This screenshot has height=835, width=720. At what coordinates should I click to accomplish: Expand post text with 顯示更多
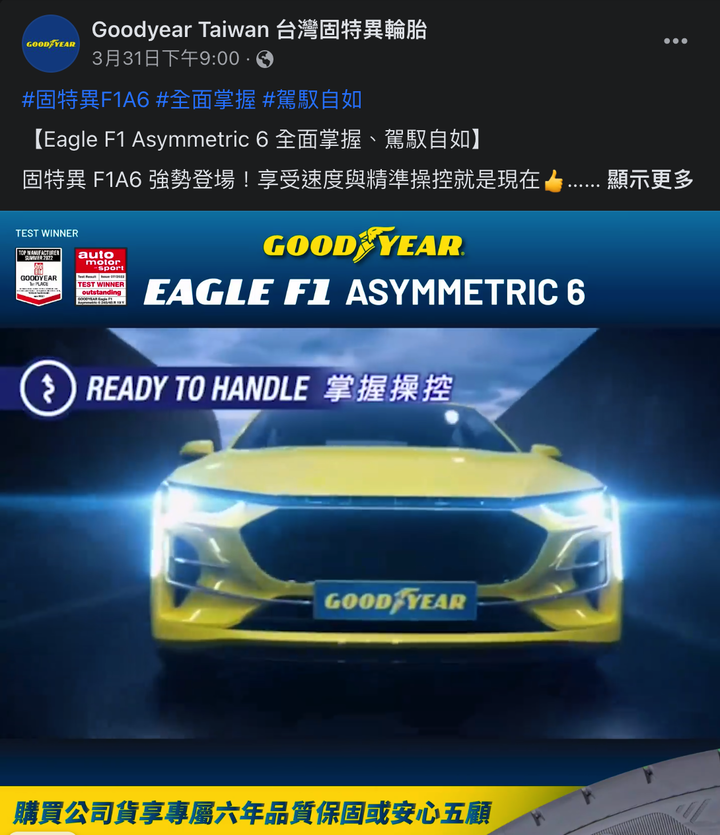(x=650, y=180)
